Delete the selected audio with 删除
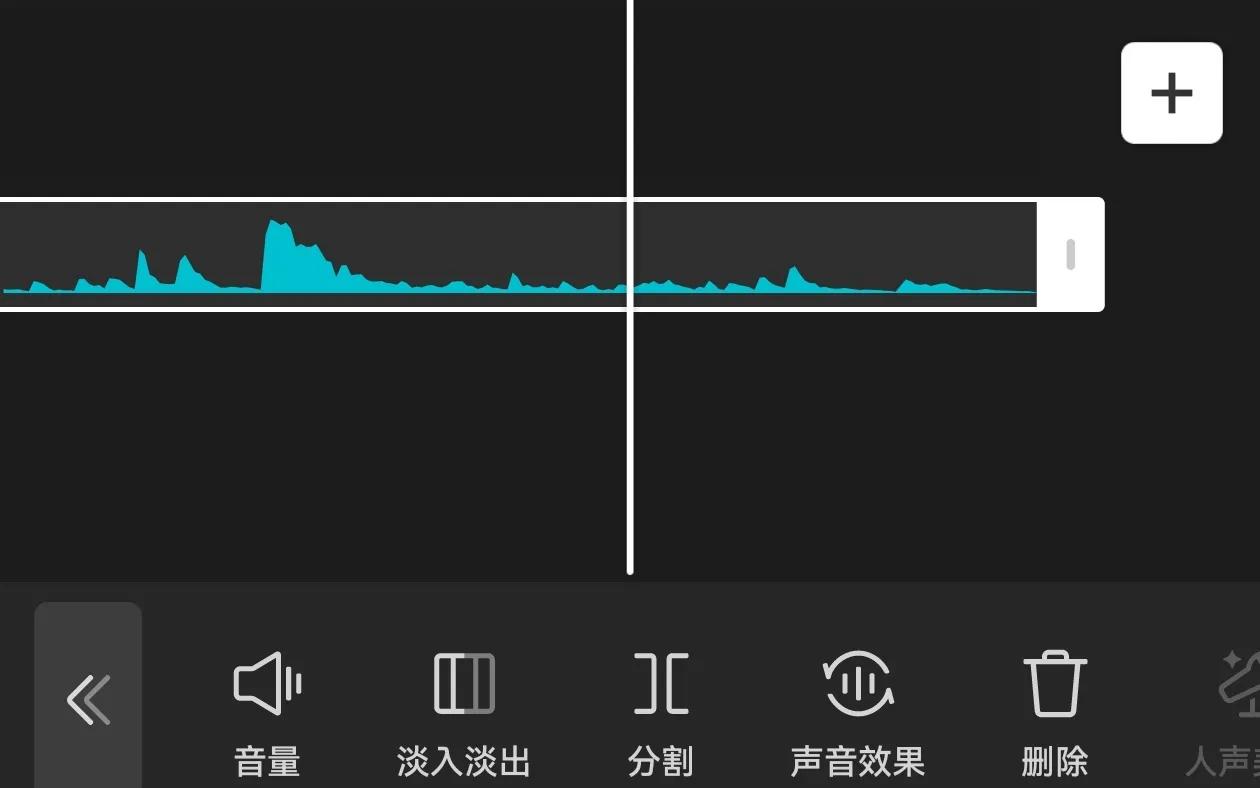The height and width of the screenshot is (788, 1260). [1054, 714]
